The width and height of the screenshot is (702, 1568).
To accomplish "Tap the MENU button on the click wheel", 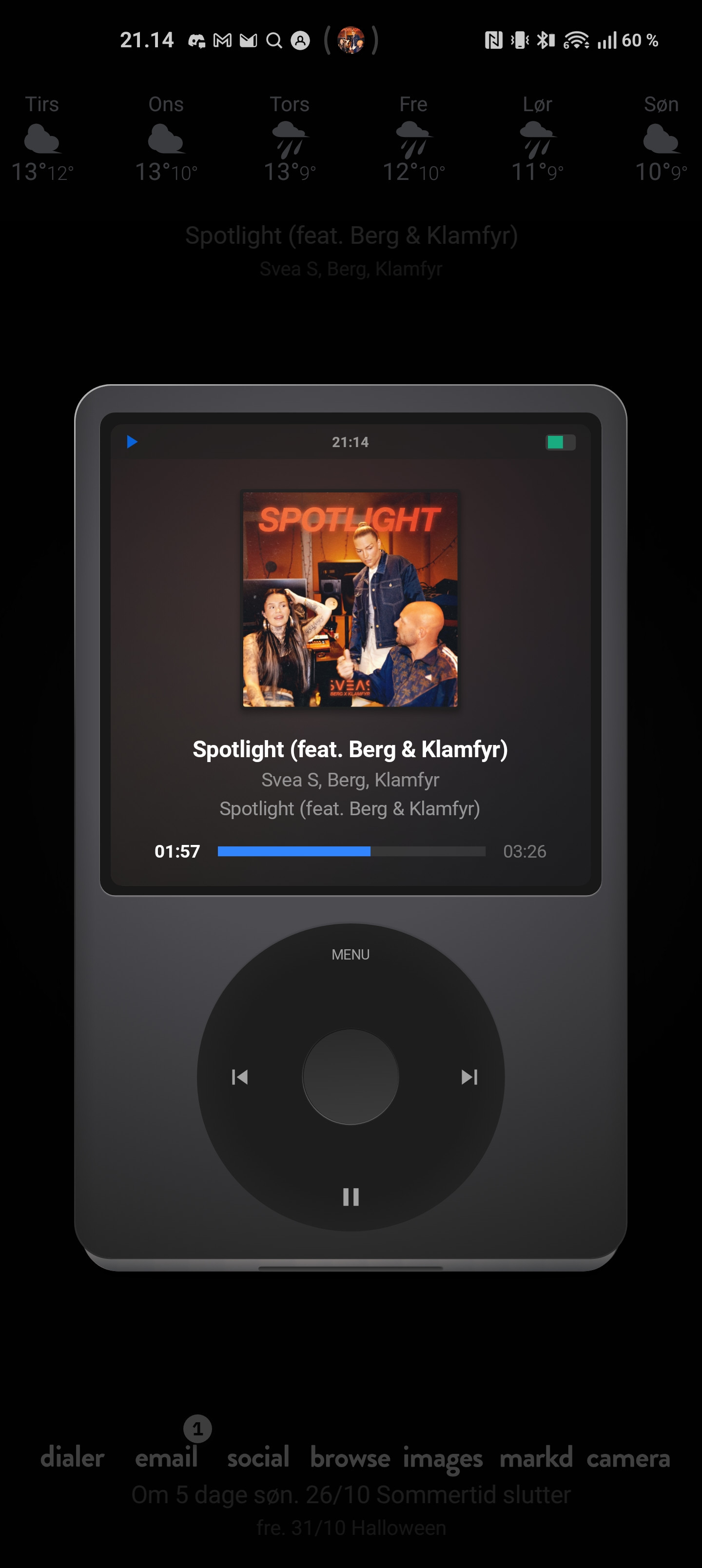I will click(351, 955).
